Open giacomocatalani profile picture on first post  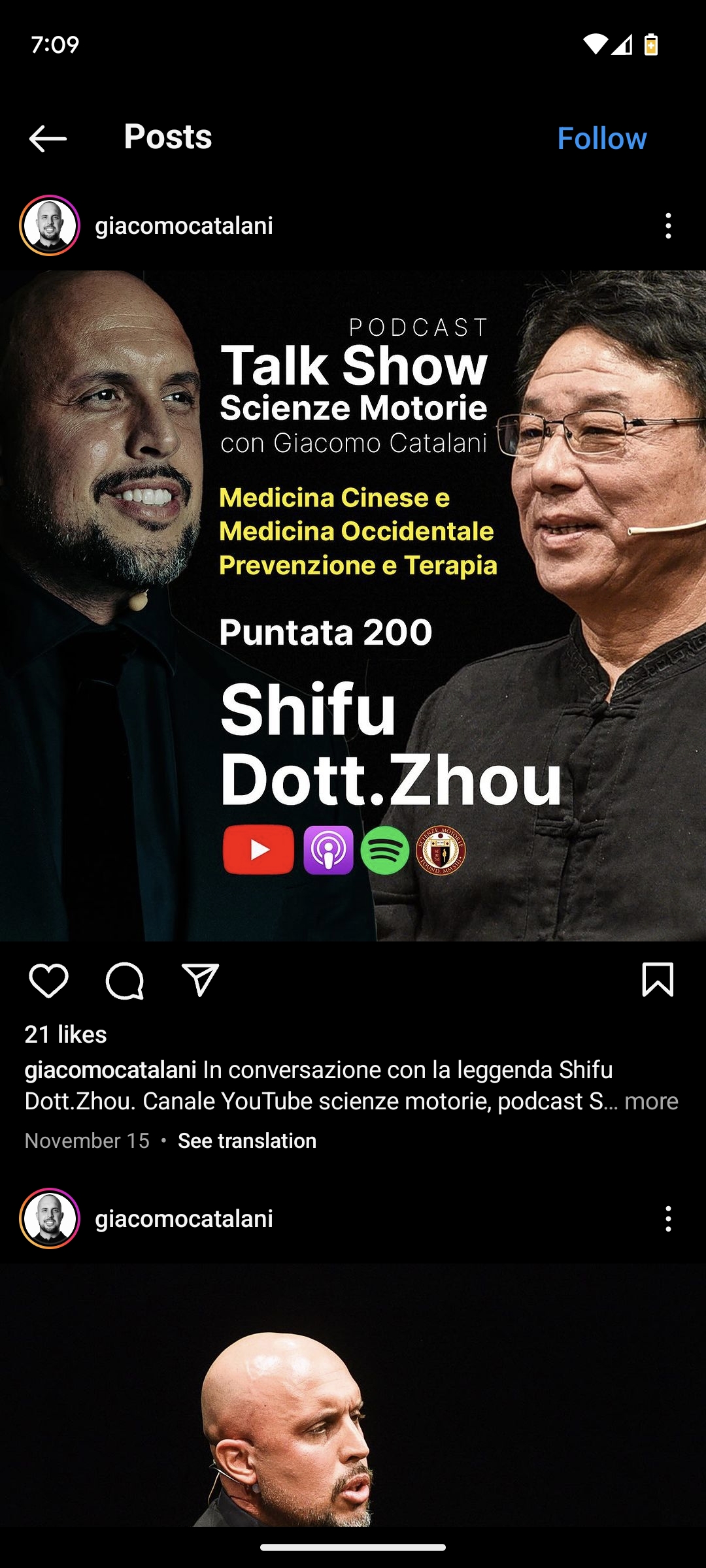pyautogui.click(x=50, y=225)
